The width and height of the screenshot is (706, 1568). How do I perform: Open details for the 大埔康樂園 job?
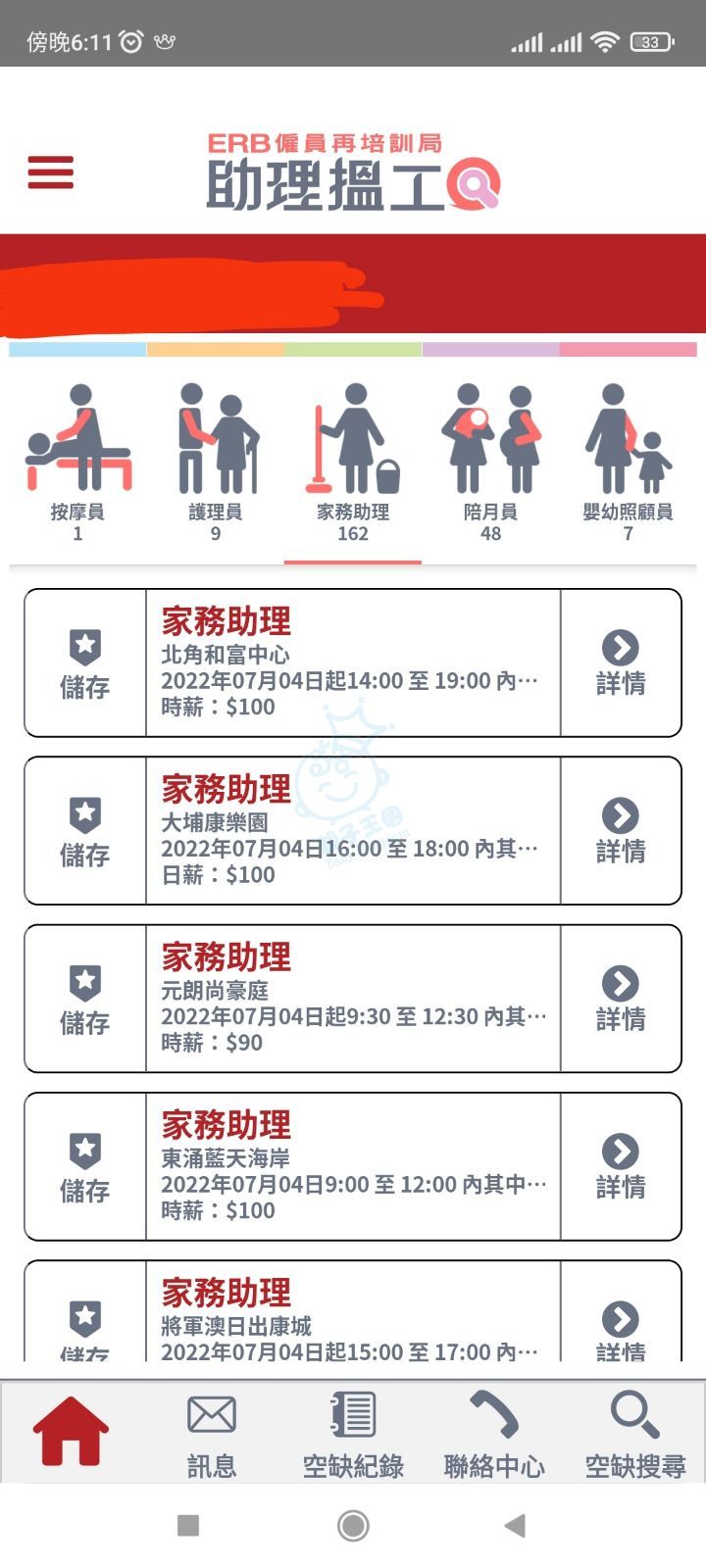[621, 831]
